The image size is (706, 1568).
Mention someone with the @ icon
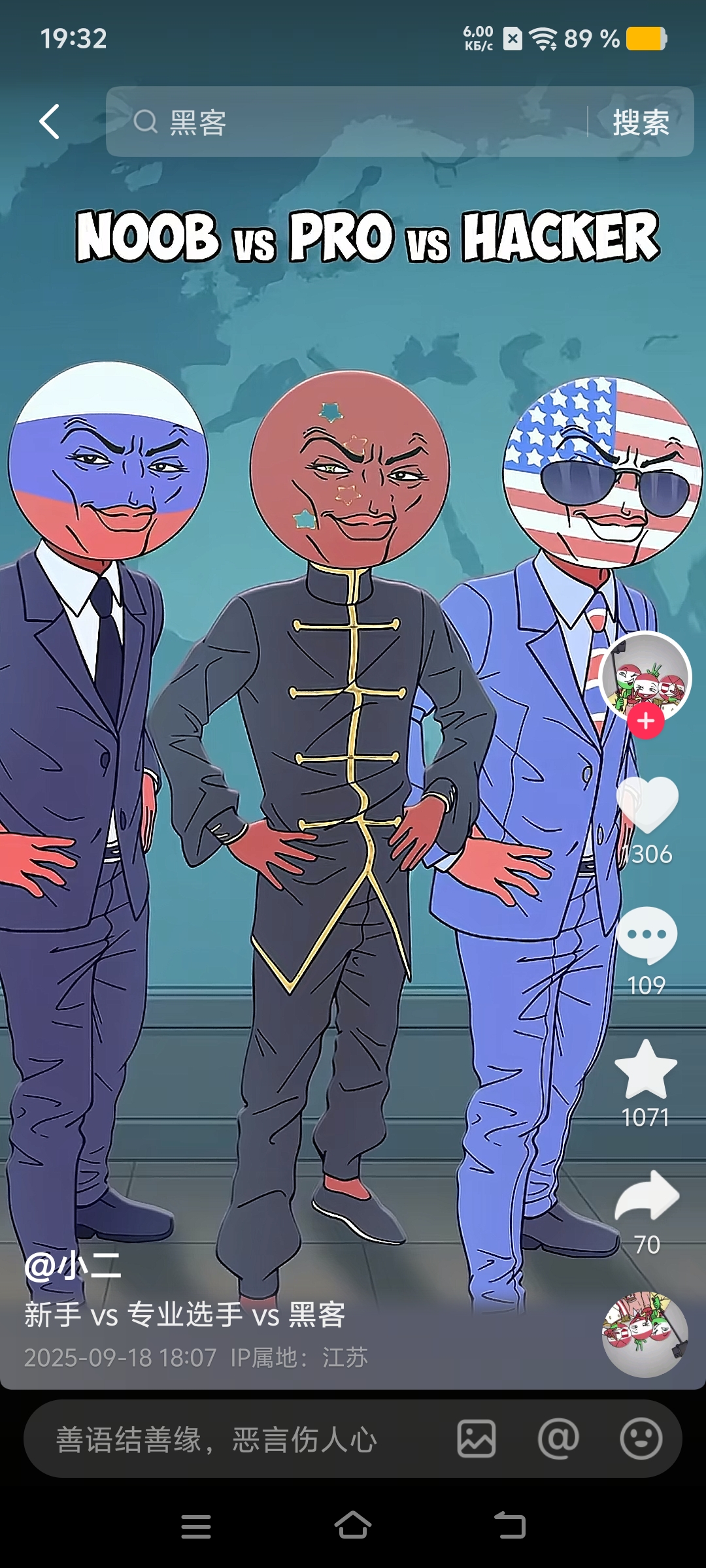point(558,1439)
